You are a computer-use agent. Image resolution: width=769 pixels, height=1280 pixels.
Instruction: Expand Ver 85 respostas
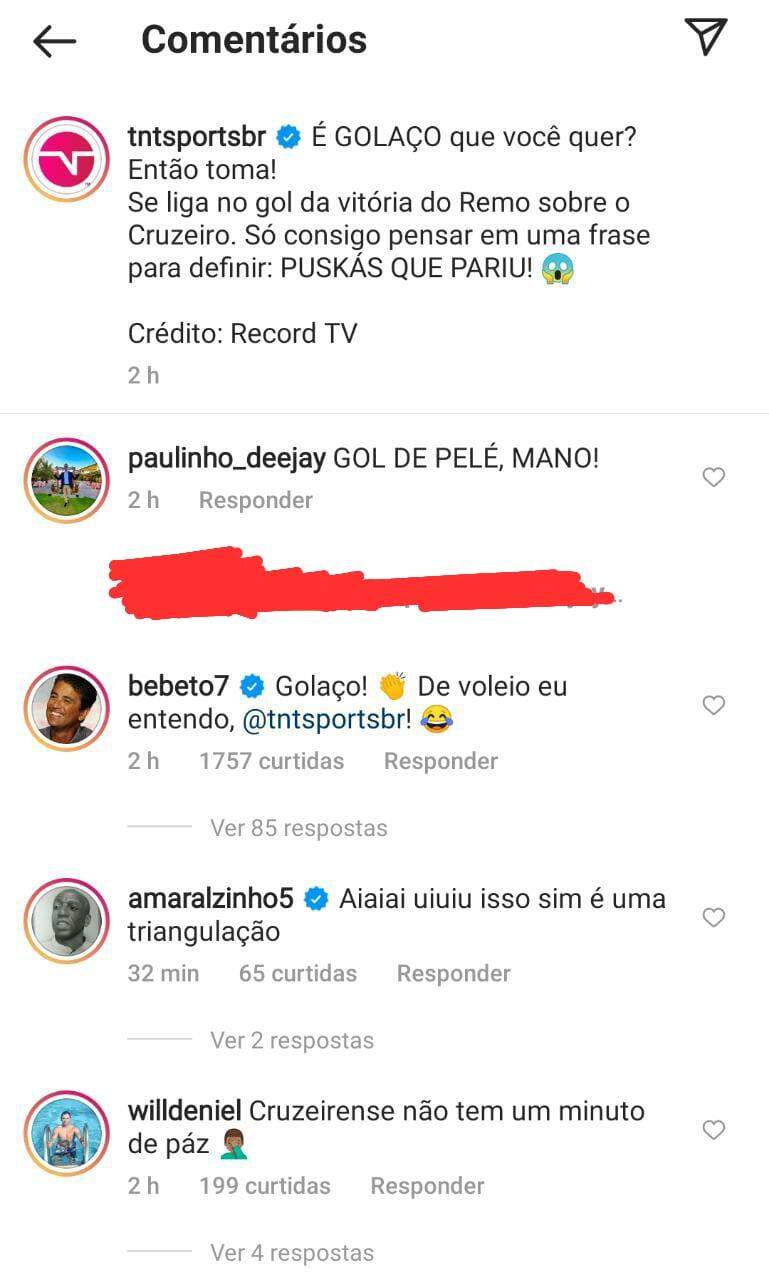click(x=298, y=828)
